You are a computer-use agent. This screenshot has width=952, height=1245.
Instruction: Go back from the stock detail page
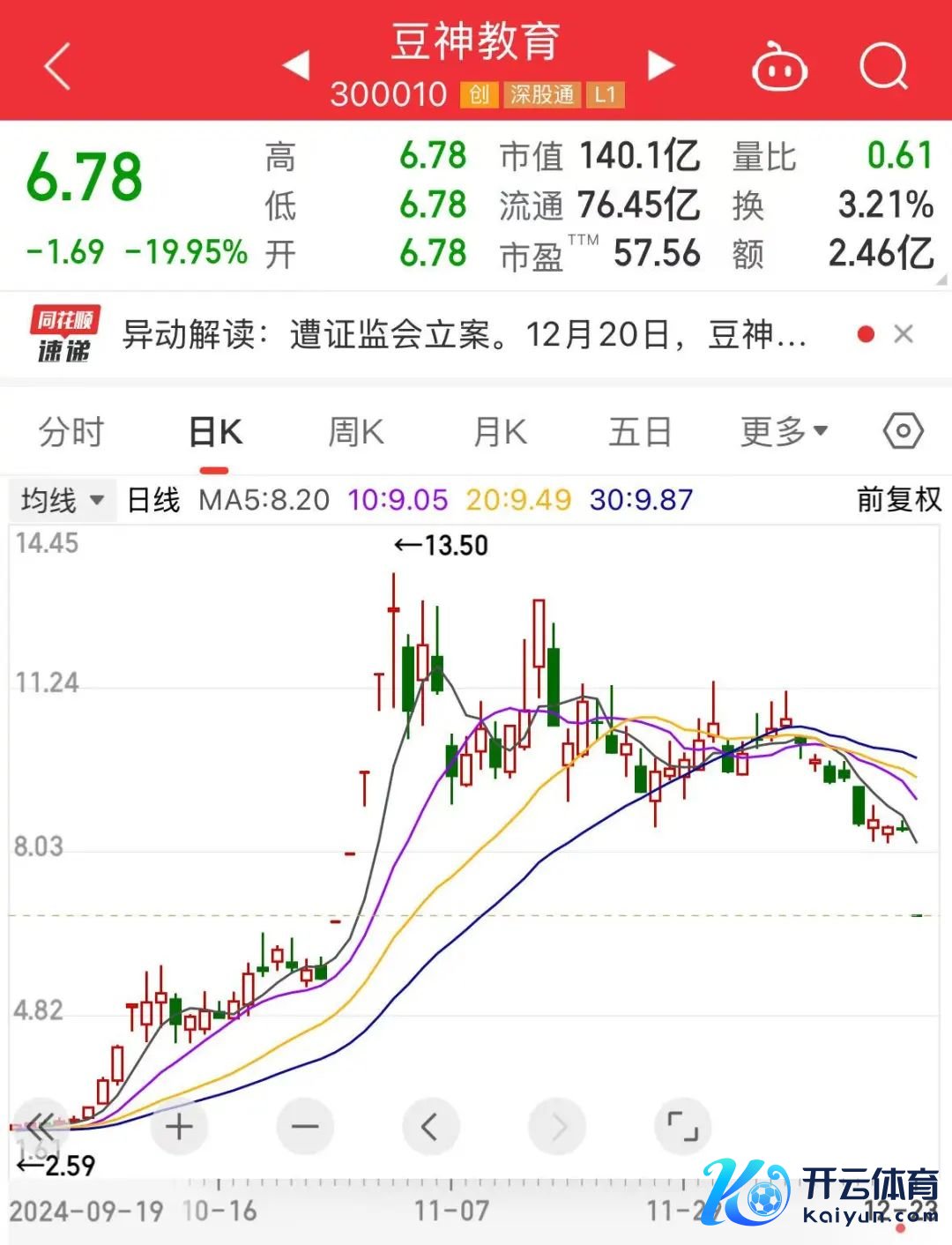(57, 67)
